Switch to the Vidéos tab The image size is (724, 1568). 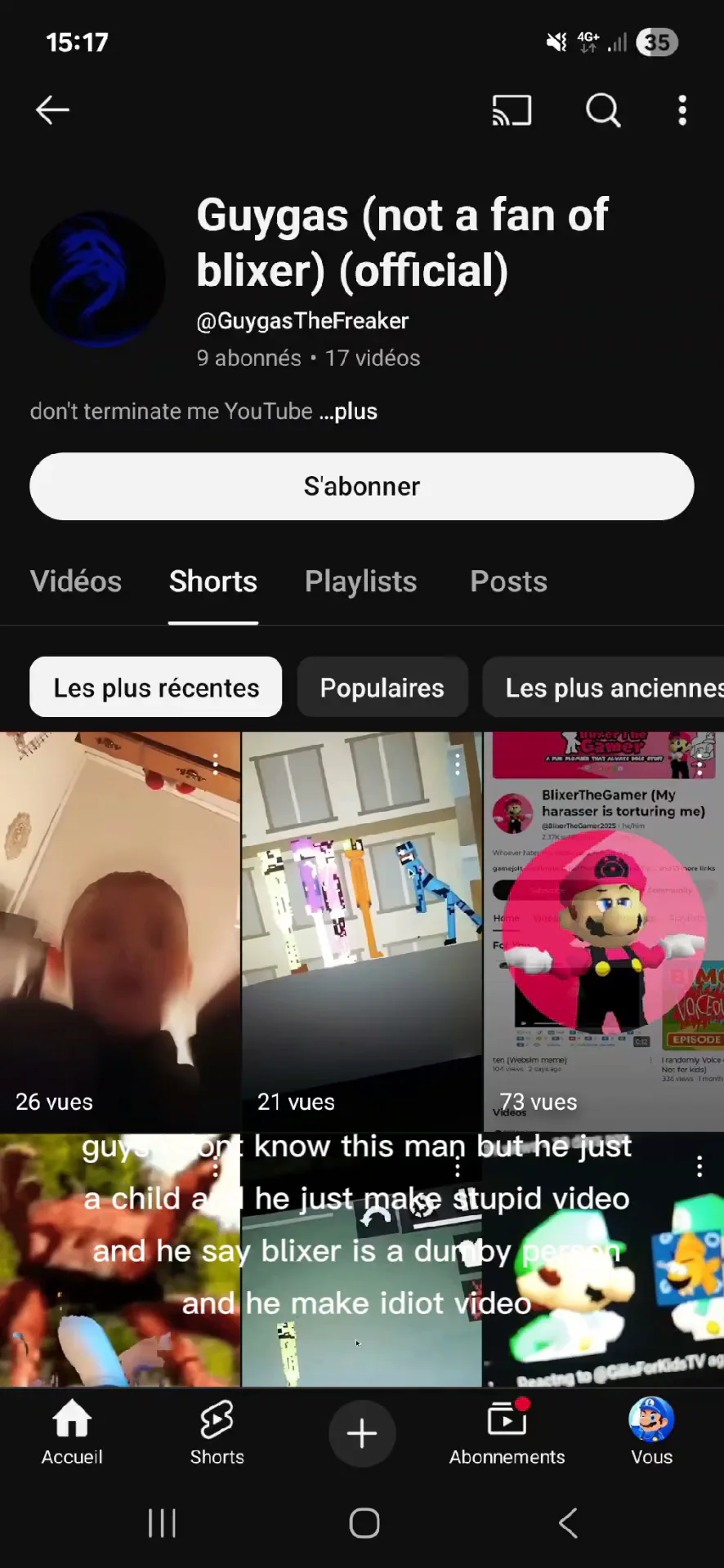click(76, 581)
